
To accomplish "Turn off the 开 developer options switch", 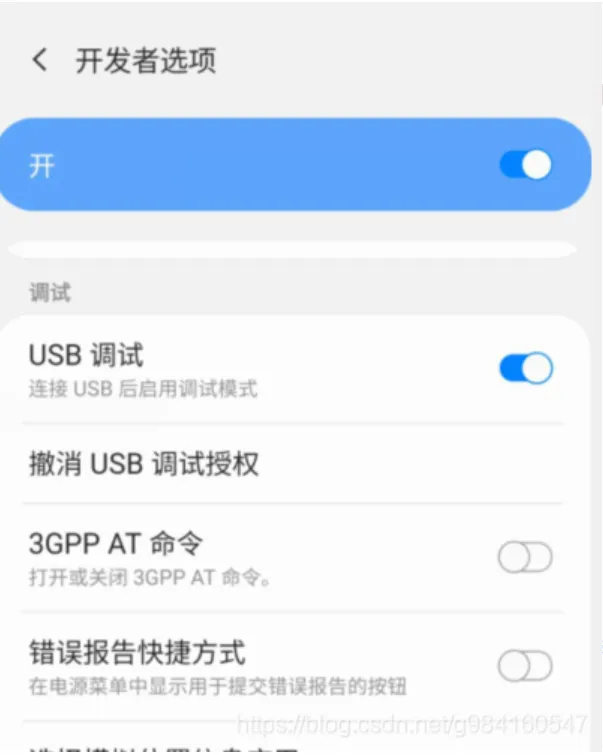I will coord(525,165).
